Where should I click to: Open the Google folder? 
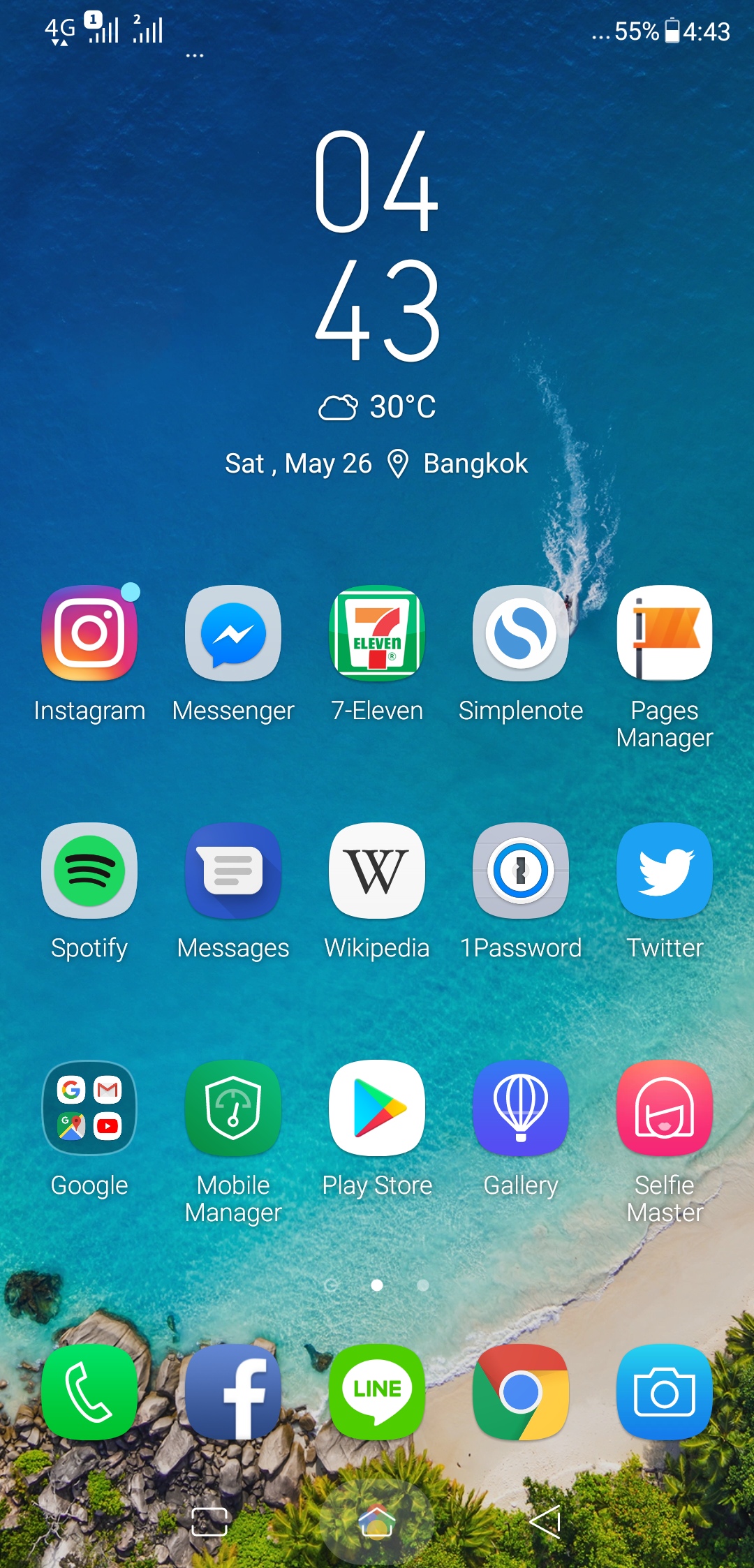89,1108
